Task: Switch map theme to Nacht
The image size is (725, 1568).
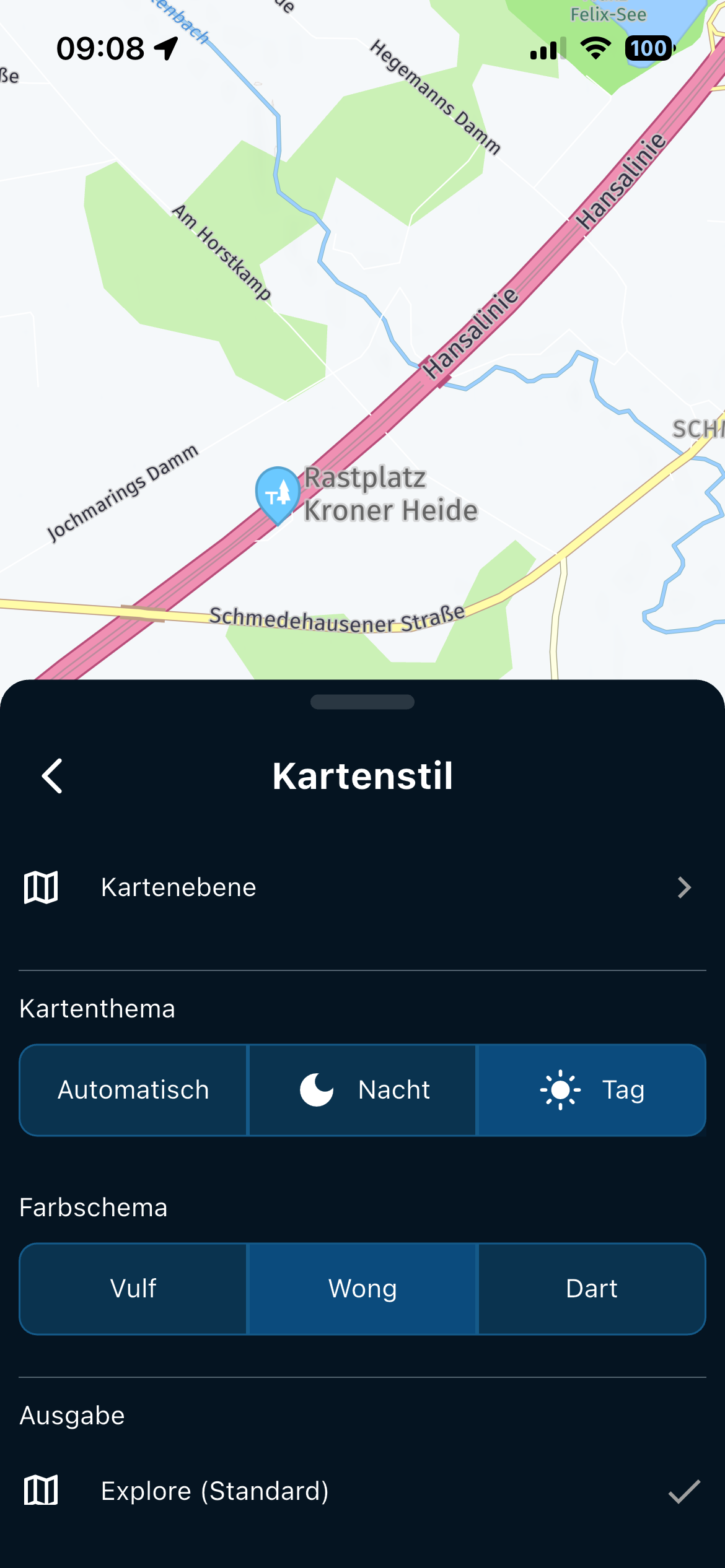Action: 362,1090
